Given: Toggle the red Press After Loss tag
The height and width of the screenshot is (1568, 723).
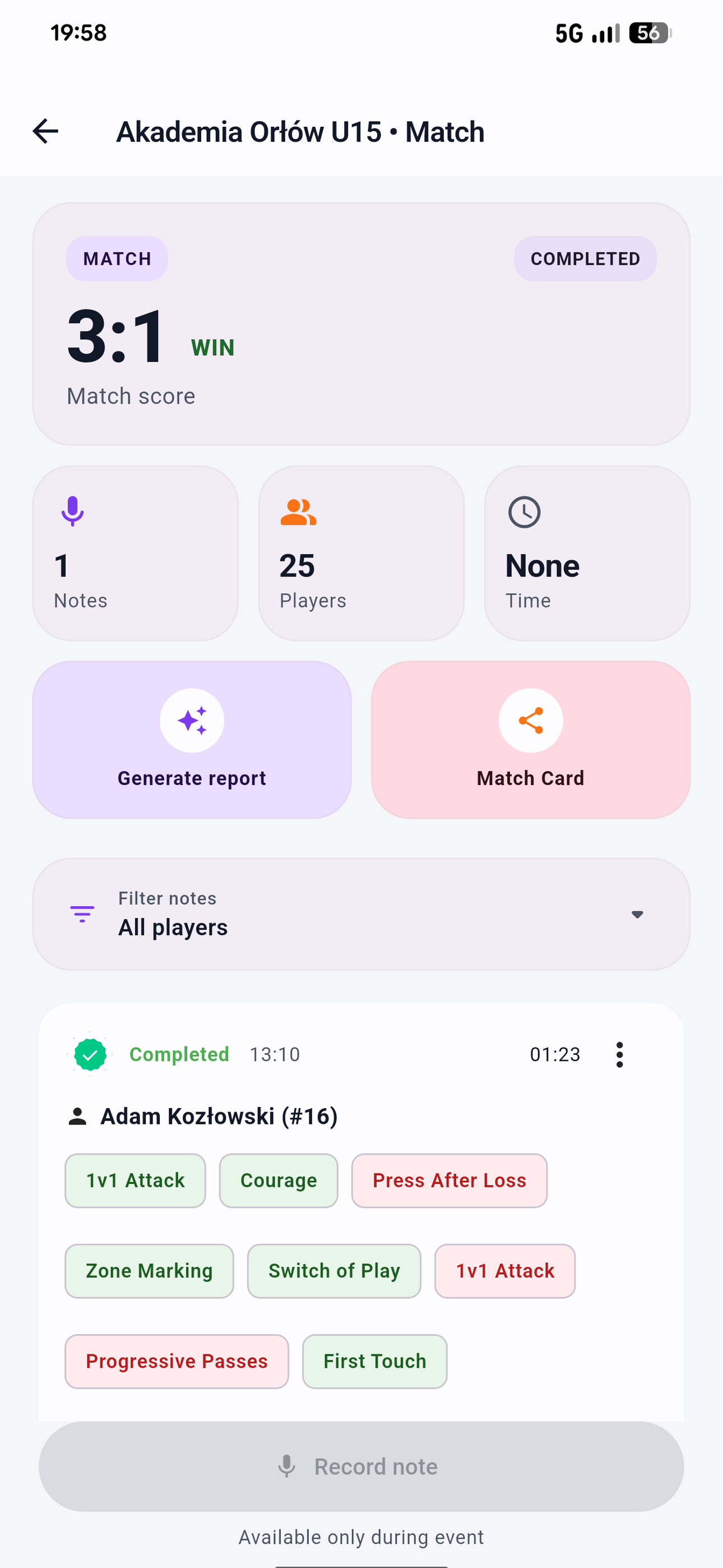Looking at the screenshot, I should 449,1180.
